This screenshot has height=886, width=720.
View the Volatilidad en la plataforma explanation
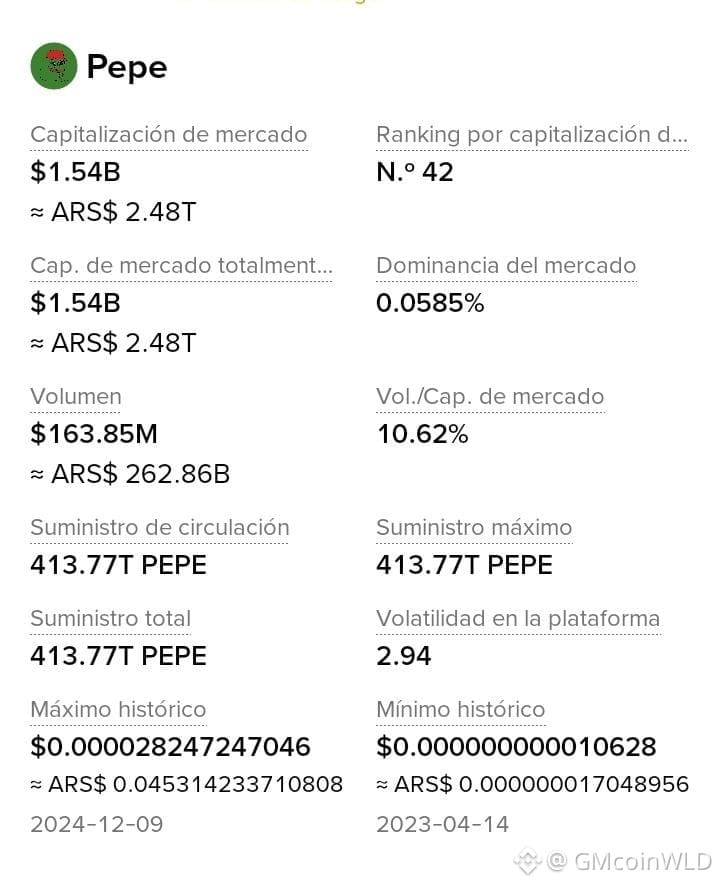click(518, 619)
